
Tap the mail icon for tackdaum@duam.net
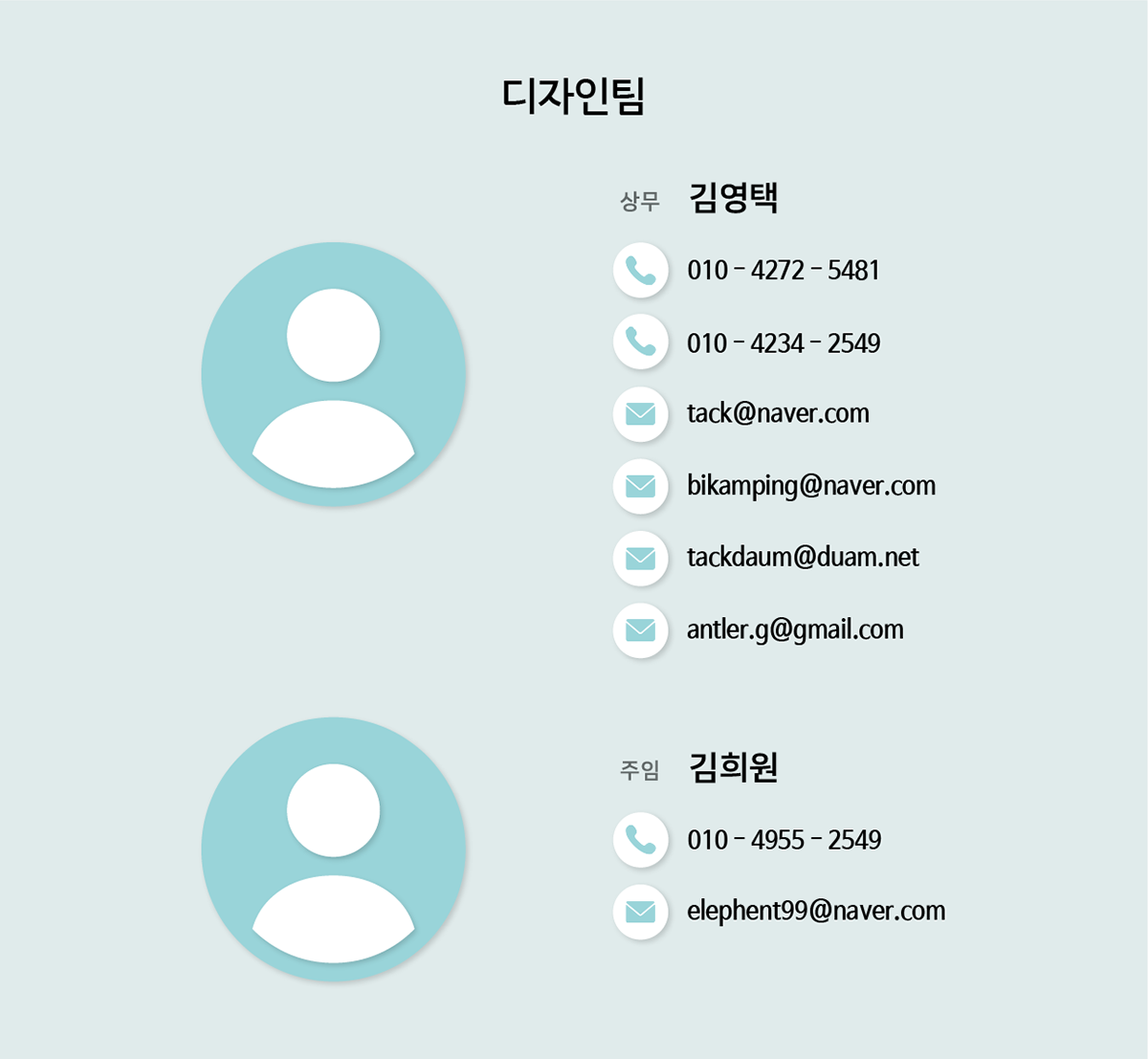(x=640, y=558)
